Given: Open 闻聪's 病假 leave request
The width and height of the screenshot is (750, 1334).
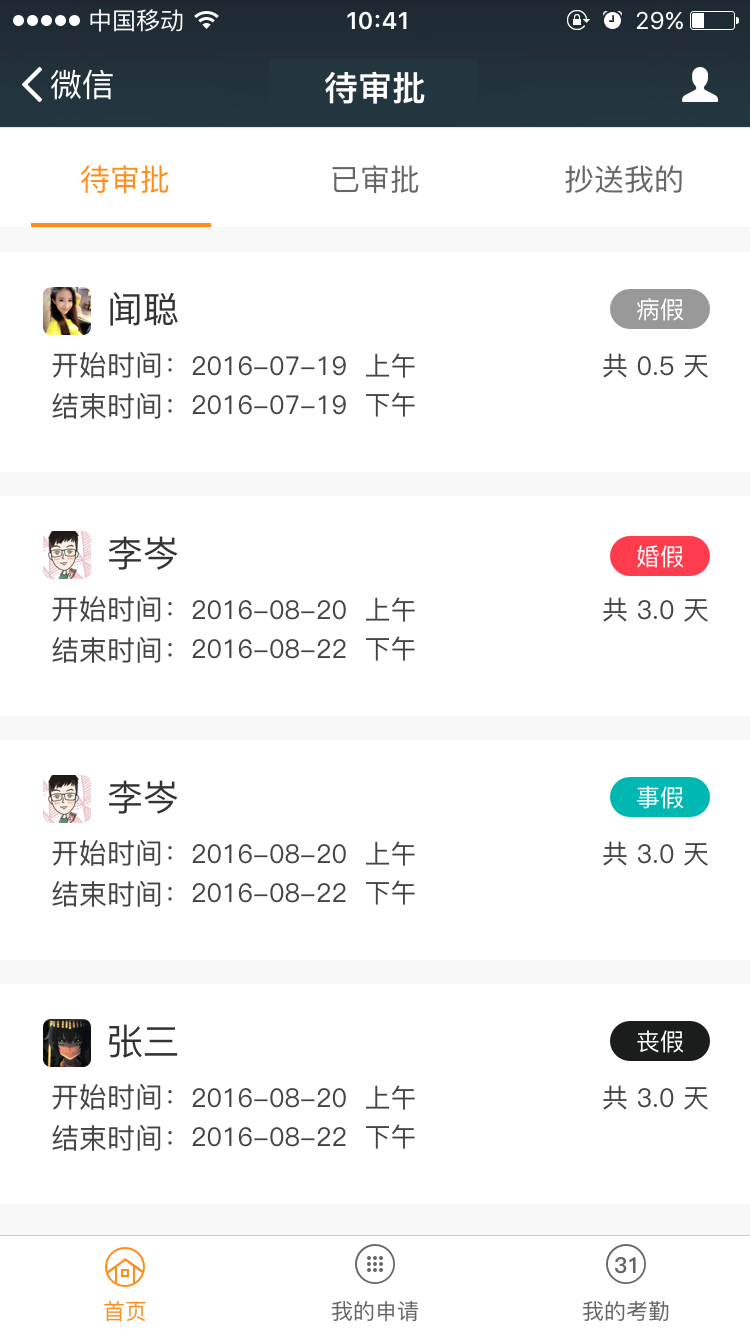Looking at the screenshot, I should 375,361.
